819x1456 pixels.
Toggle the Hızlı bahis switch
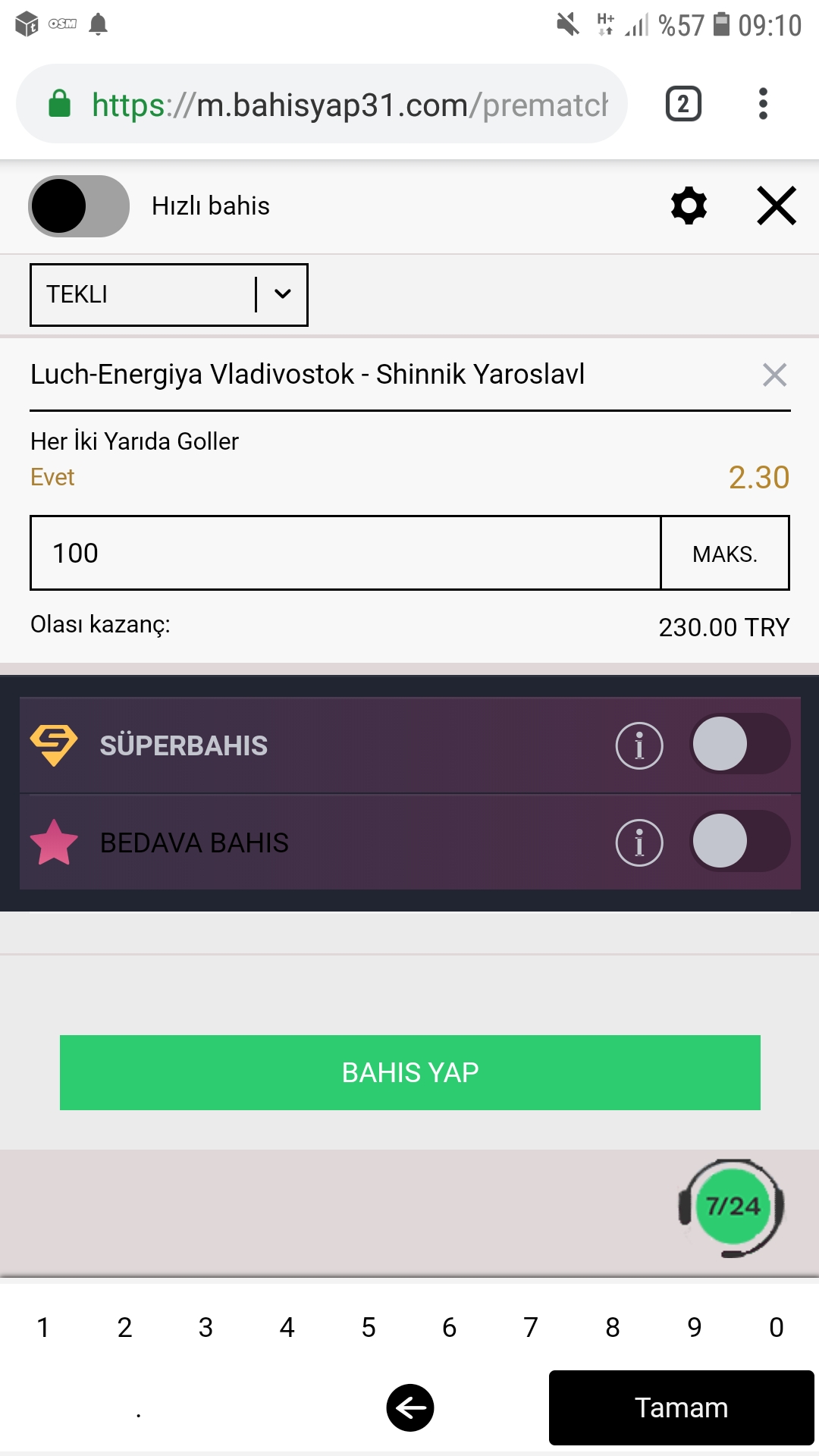(x=79, y=206)
